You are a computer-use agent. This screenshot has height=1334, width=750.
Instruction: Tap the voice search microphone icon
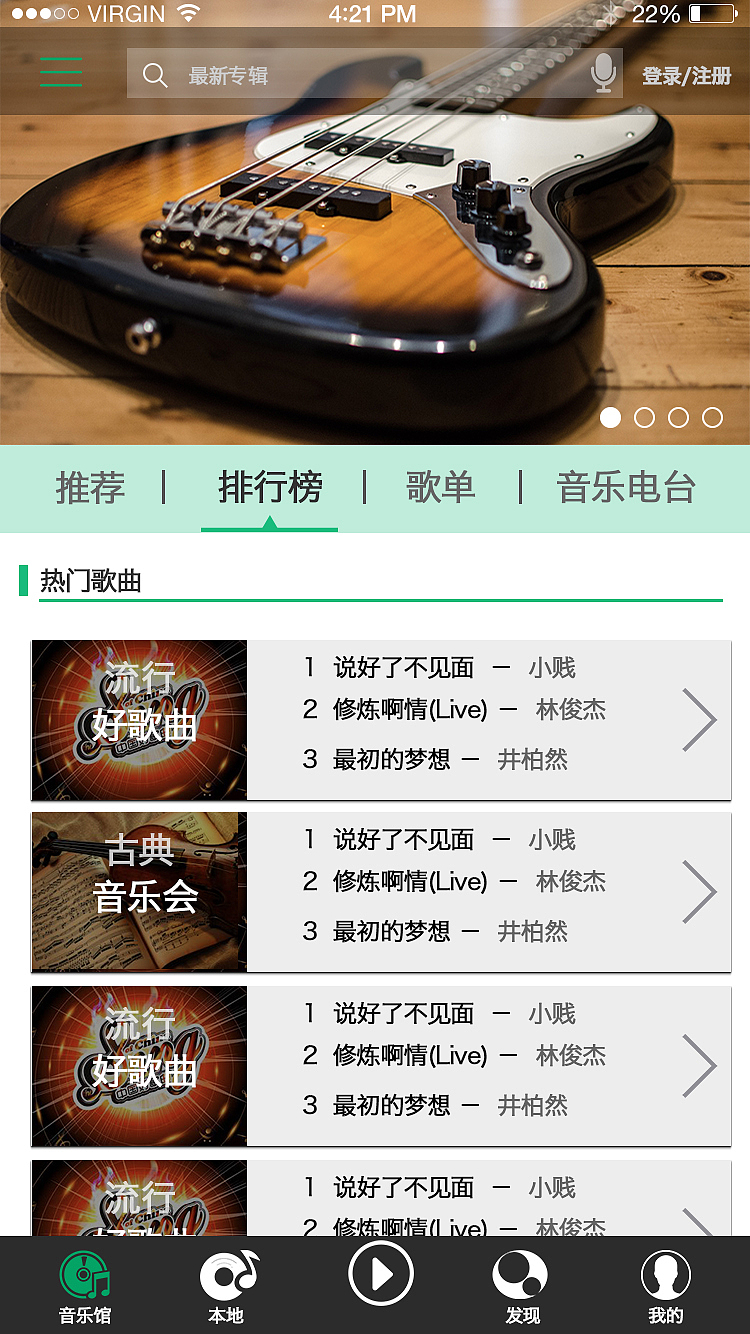click(603, 73)
